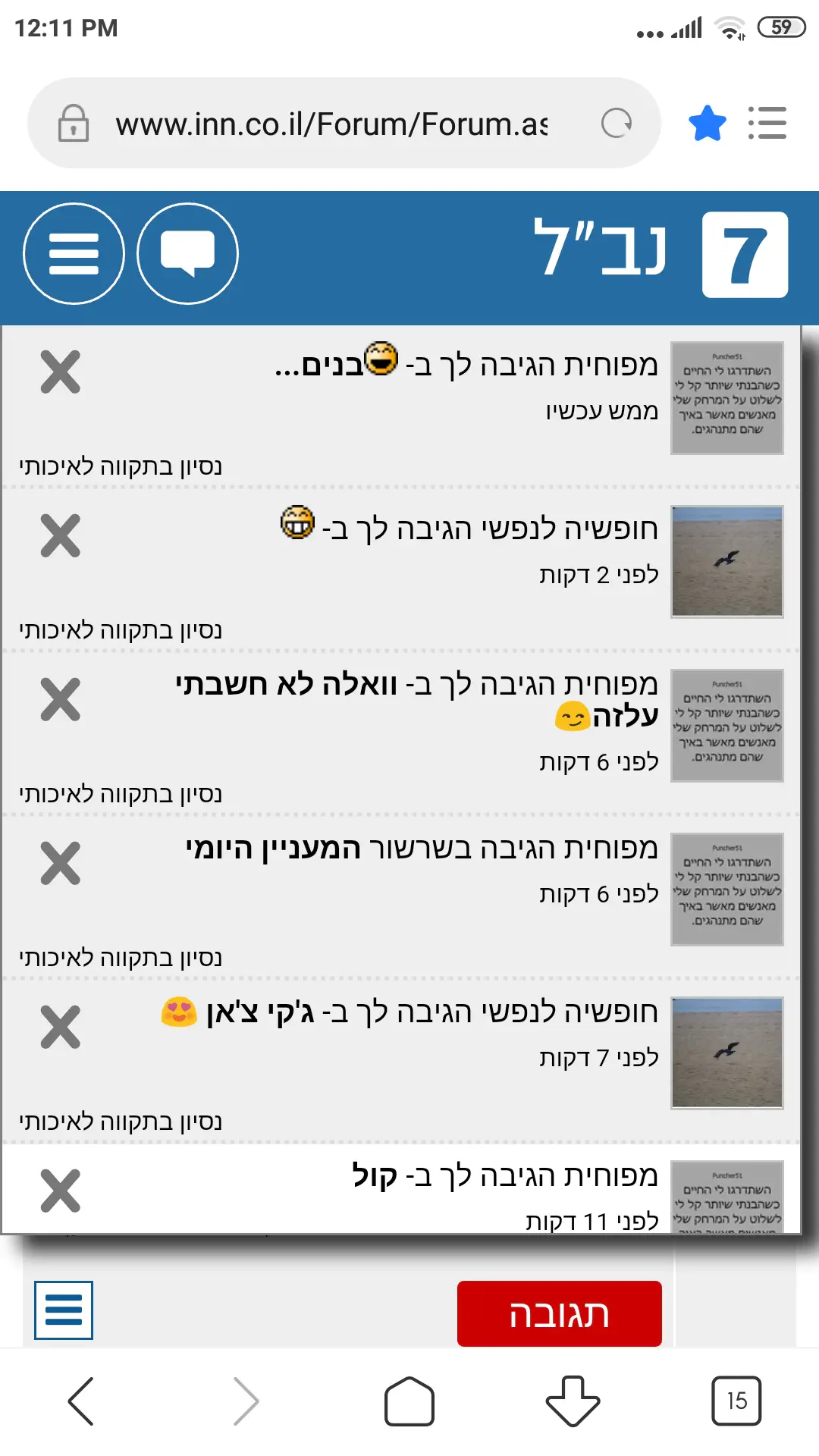Dismiss the notification from לפני 2 דקות
Viewport: 819px width, 1456px height.
tap(61, 536)
